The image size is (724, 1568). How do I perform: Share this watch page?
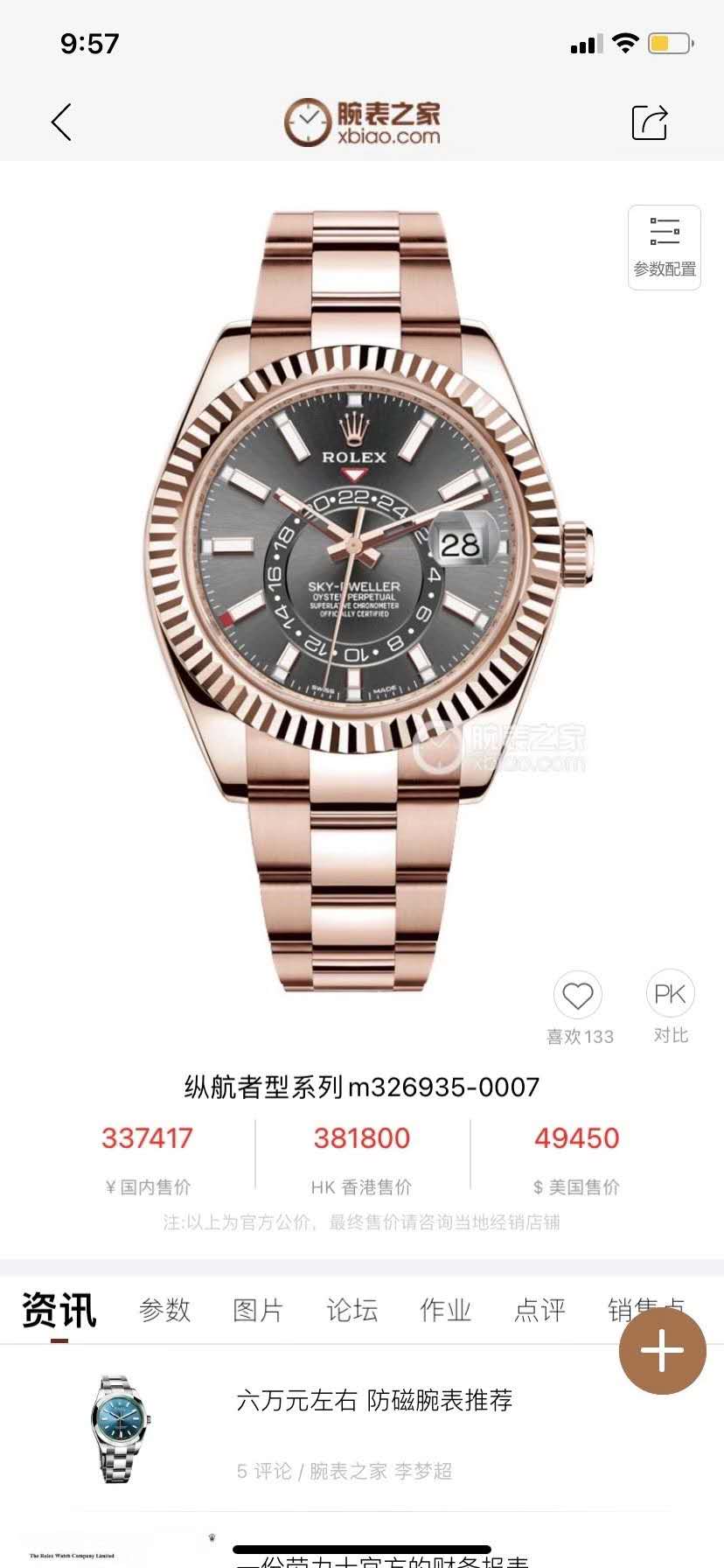(x=650, y=122)
